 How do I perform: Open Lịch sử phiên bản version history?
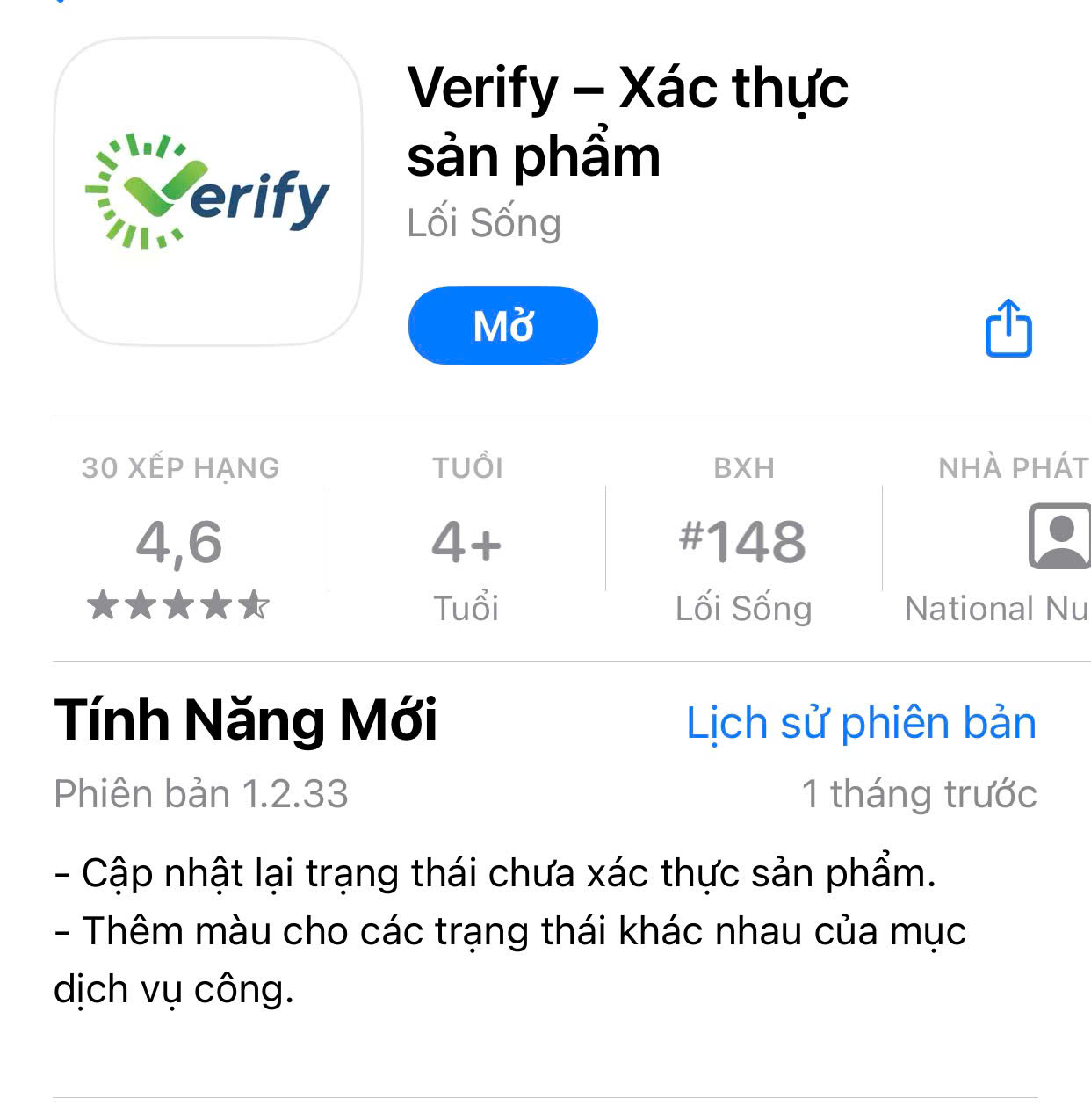[861, 723]
